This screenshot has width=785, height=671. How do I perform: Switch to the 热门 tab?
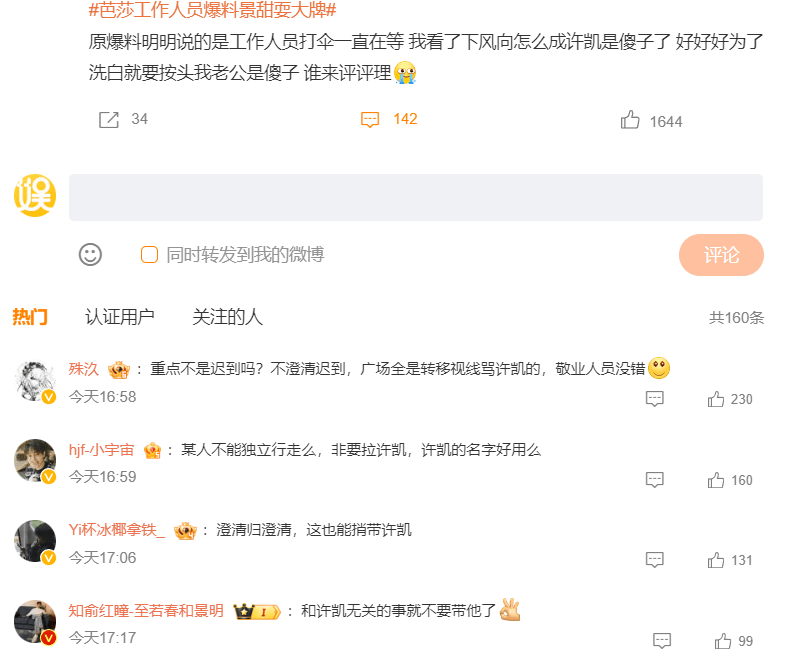(x=30, y=317)
